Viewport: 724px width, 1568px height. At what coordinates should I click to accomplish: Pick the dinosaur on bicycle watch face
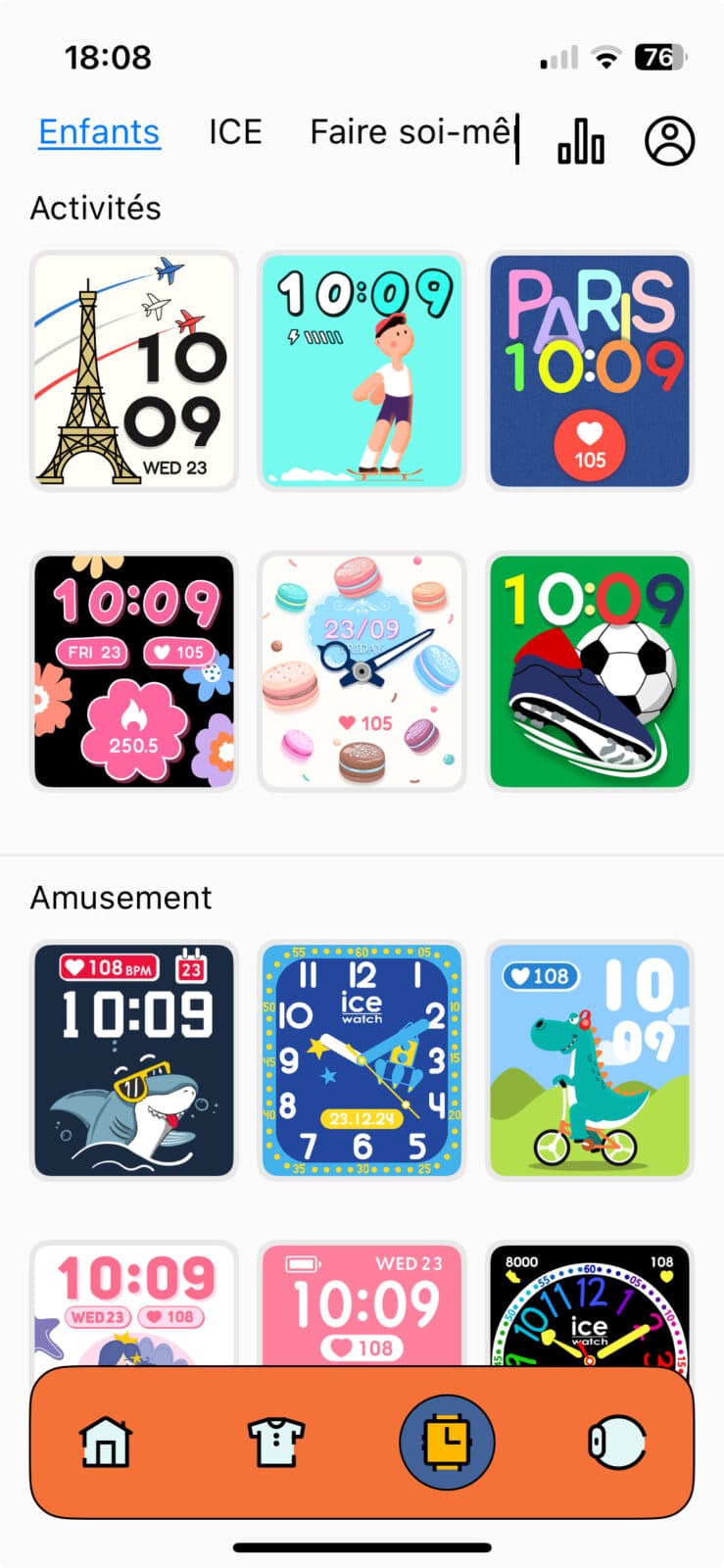pyautogui.click(x=590, y=1060)
